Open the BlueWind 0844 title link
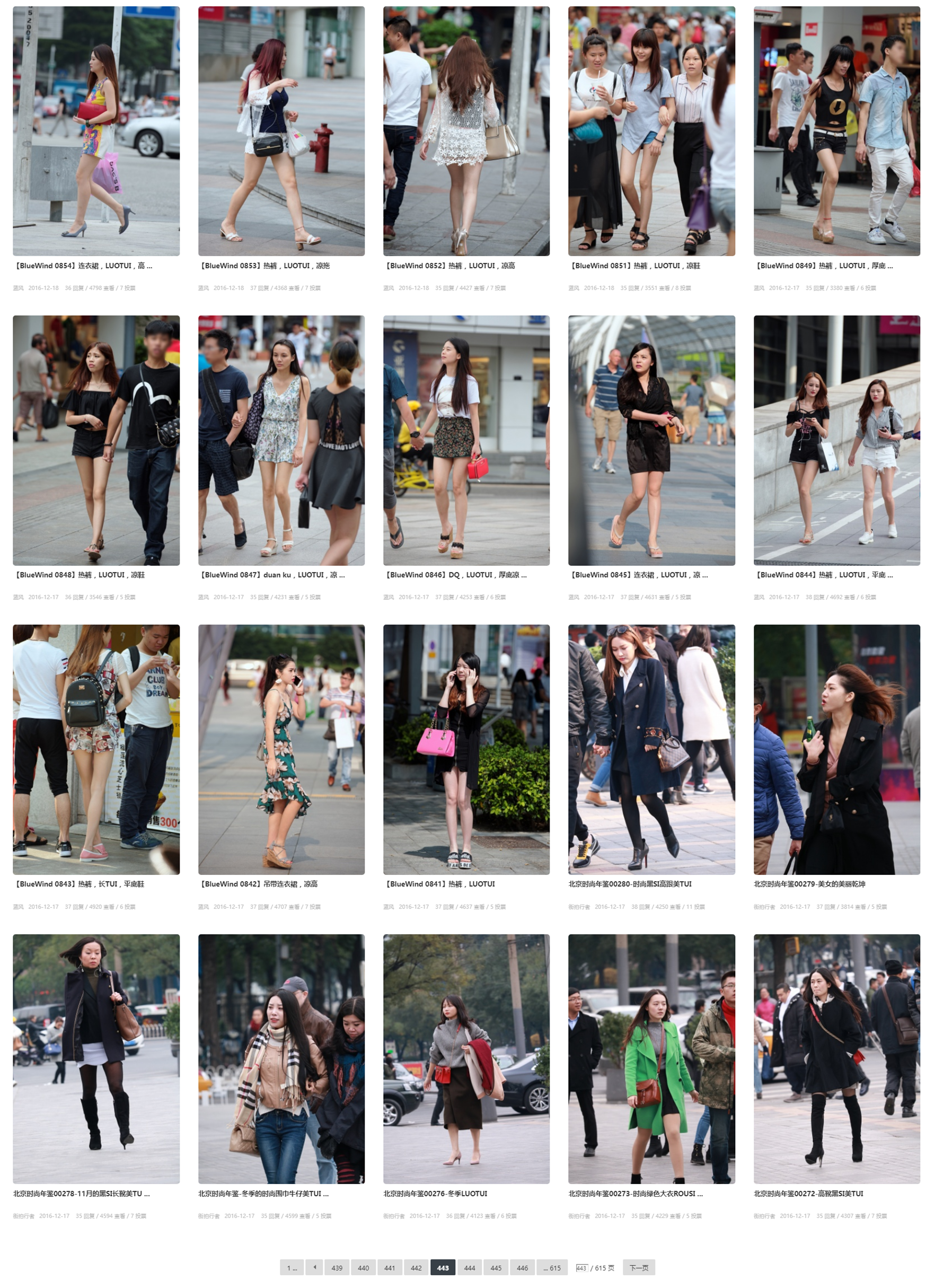 (823, 575)
